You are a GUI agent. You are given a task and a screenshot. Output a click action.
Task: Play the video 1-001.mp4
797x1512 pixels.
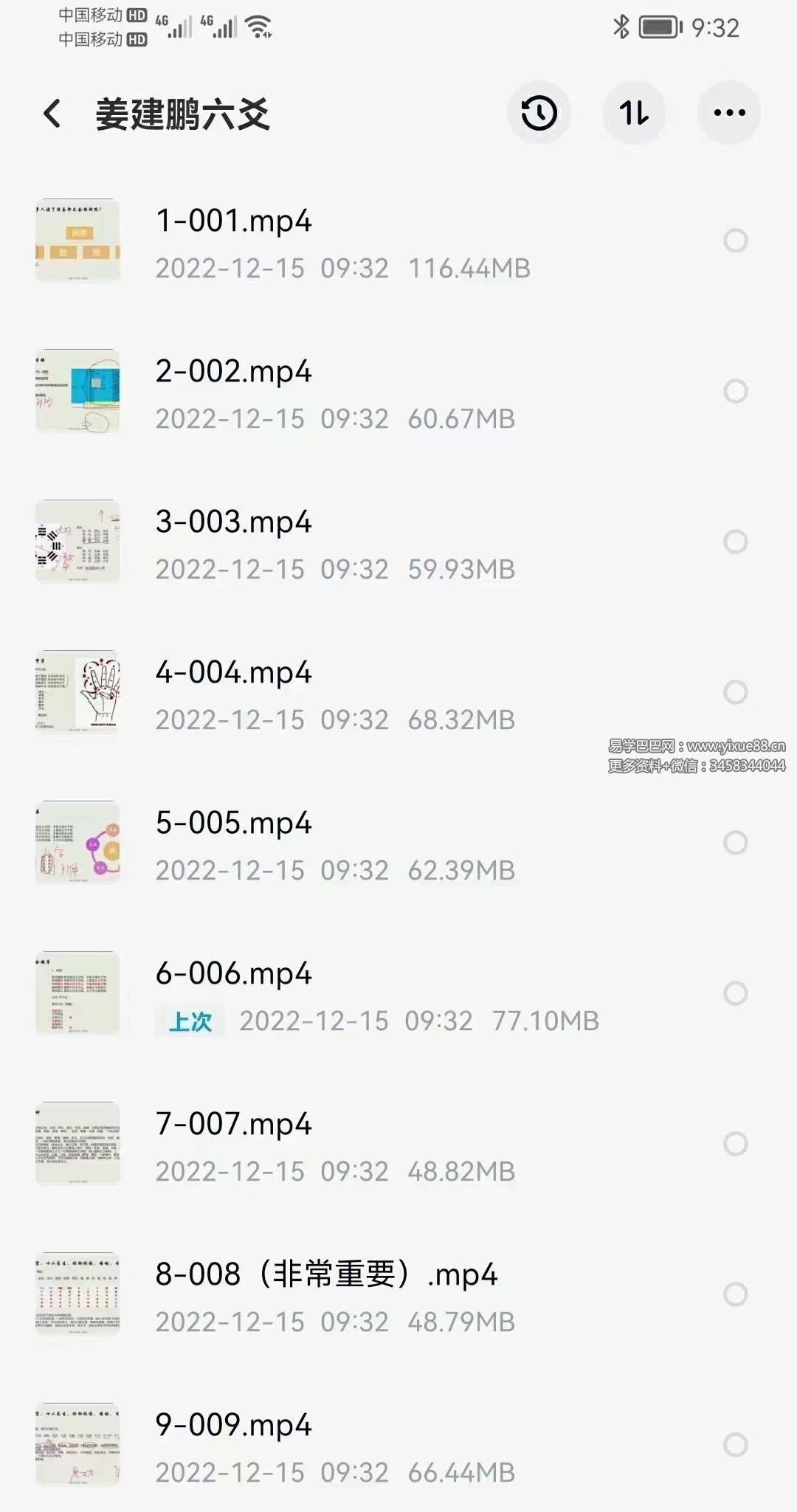tap(233, 221)
